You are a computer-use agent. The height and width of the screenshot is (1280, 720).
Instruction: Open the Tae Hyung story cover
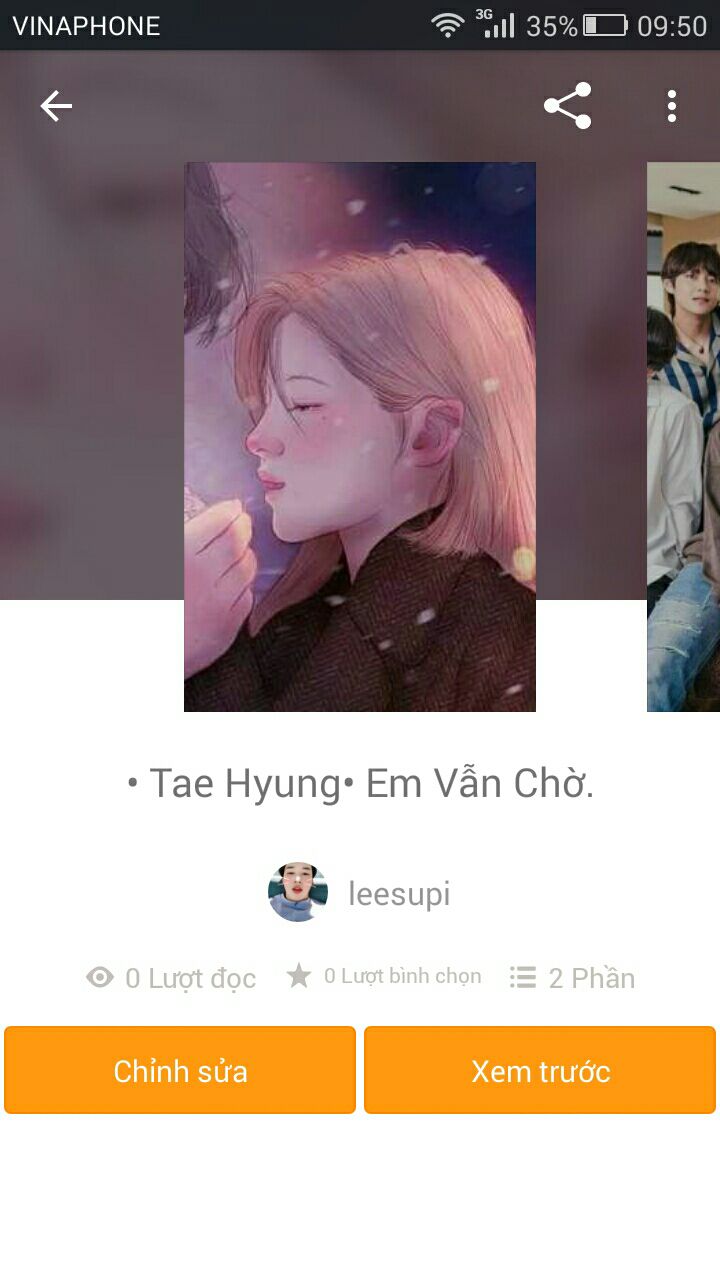(360, 437)
